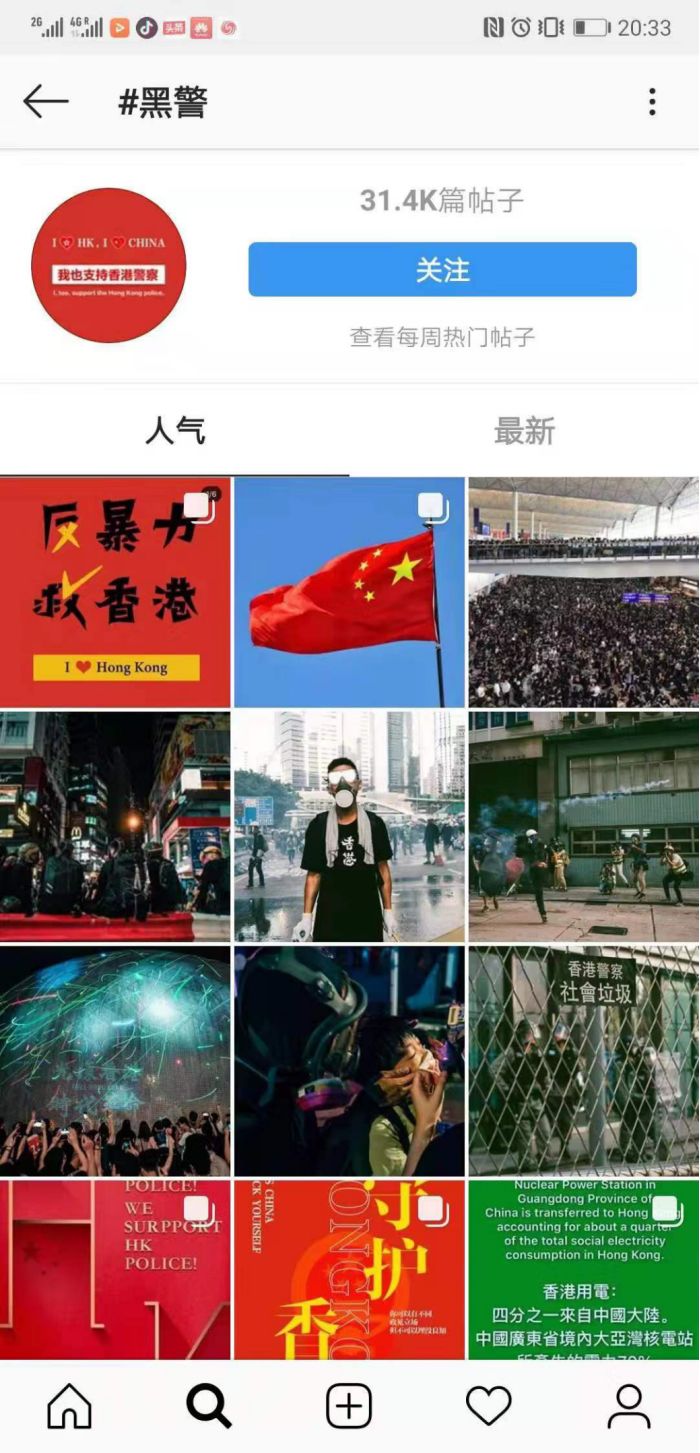The height and width of the screenshot is (1453, 700).
Task: Open the search explore tab
Action: 209,1407
